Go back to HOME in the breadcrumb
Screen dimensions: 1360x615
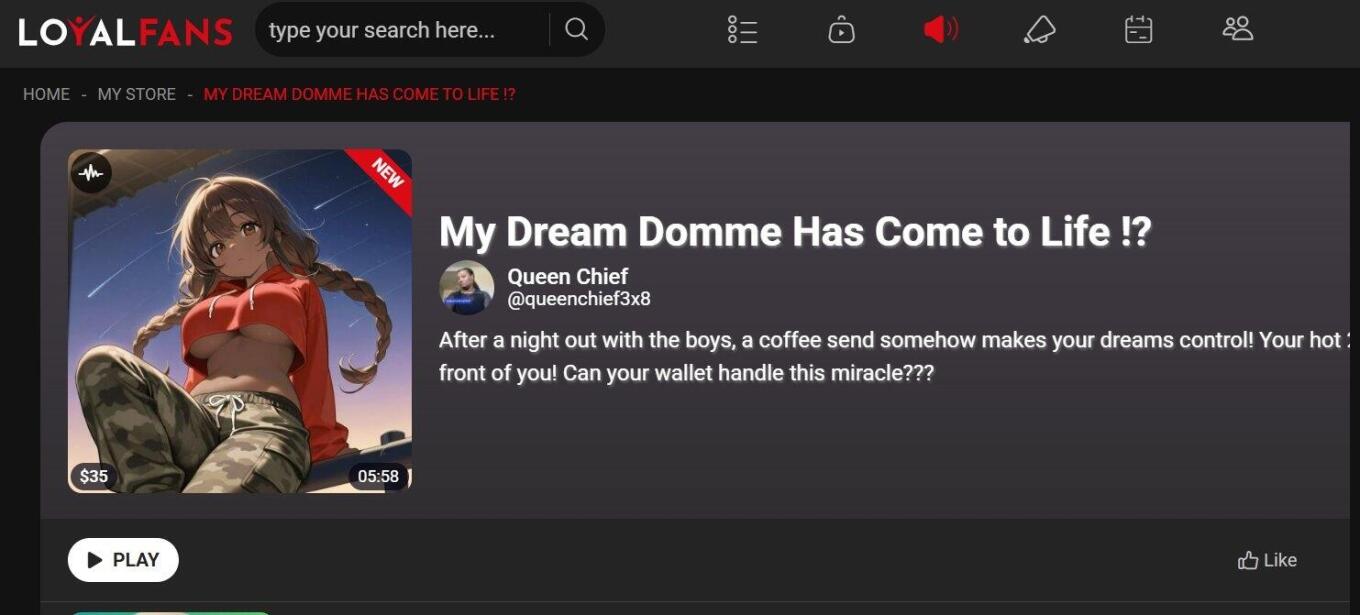46,94
